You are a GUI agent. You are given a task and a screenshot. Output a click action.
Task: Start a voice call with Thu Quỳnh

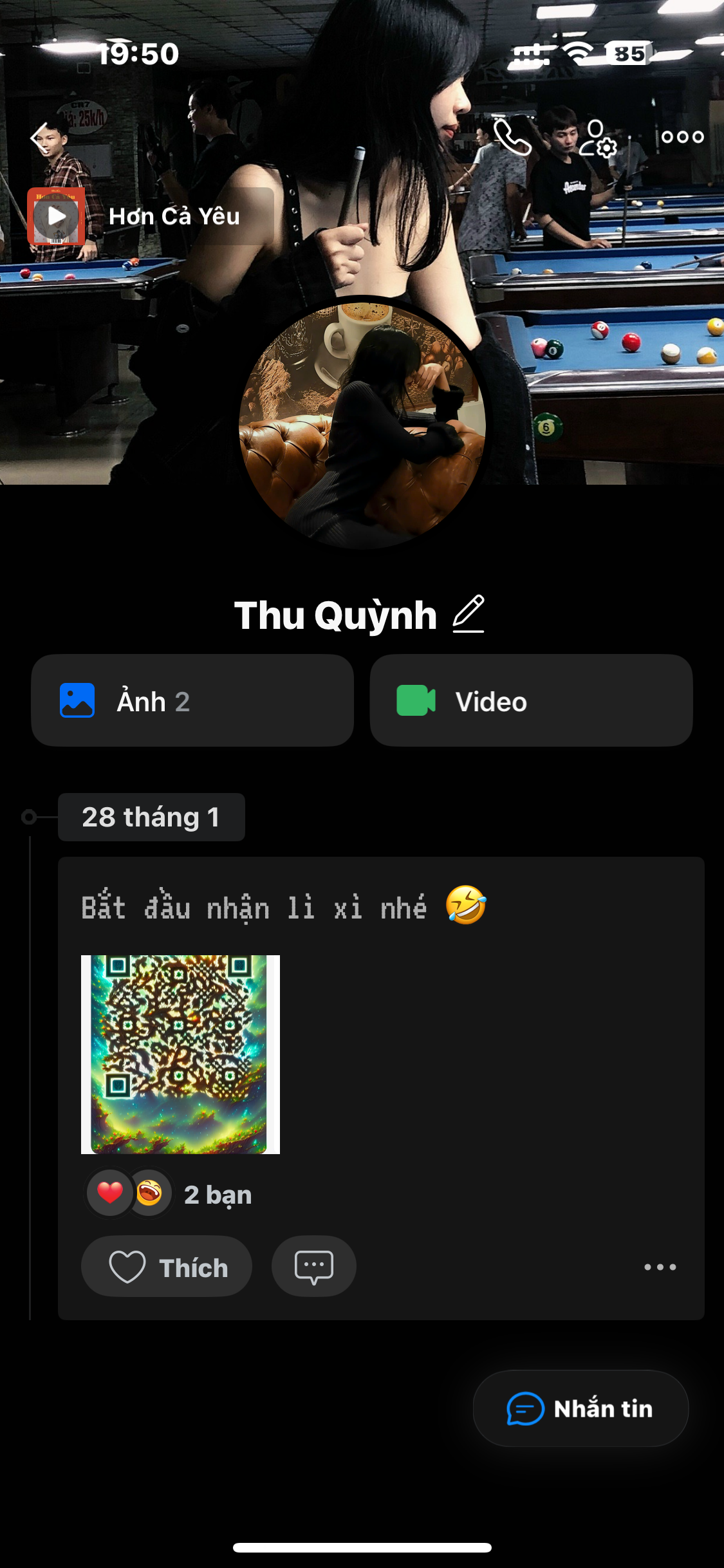pyautogui.click(x=512, y=136)
